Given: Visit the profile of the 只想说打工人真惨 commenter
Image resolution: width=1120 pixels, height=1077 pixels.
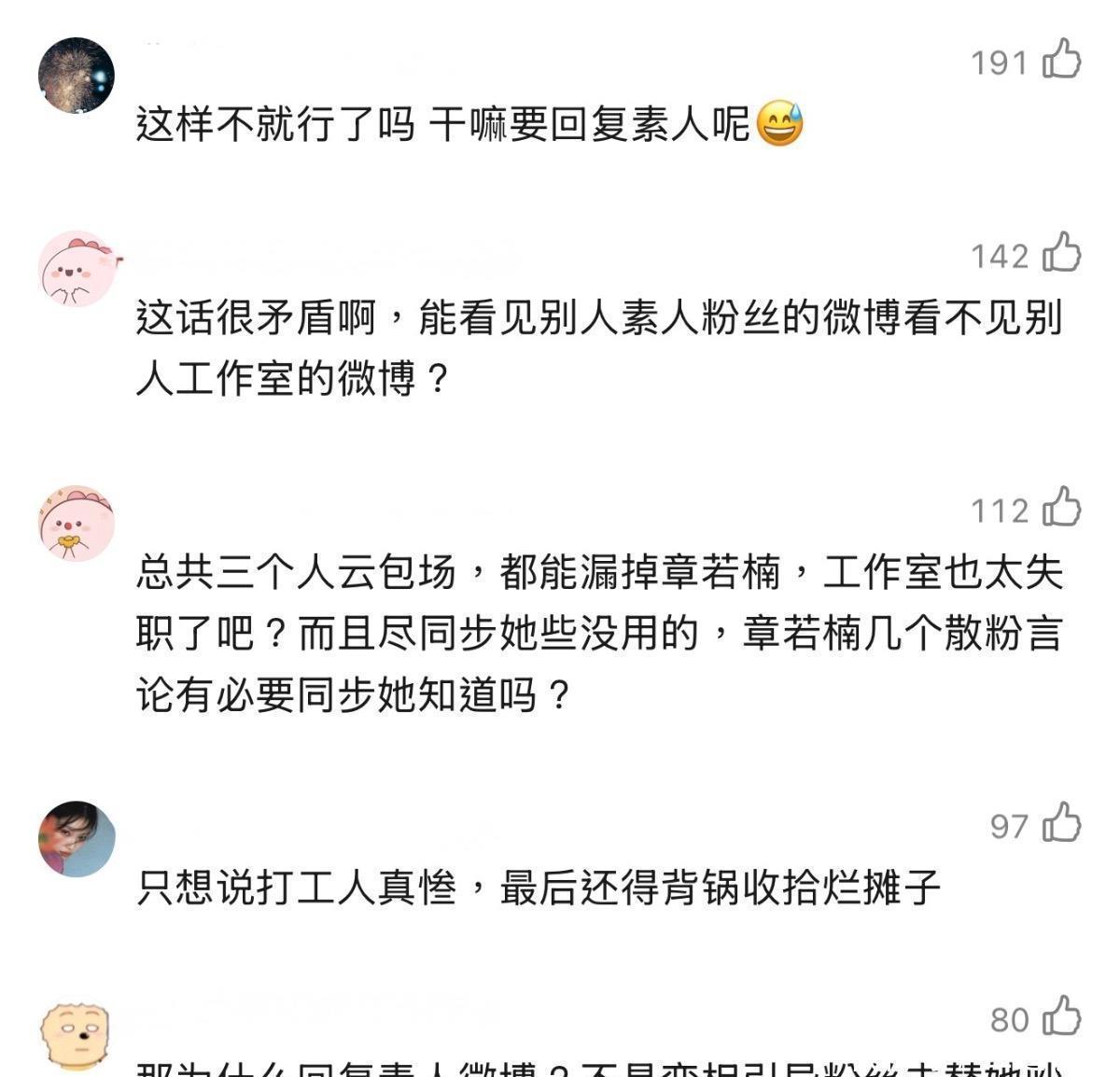Looking at the screenshot, I should [77, 838].
